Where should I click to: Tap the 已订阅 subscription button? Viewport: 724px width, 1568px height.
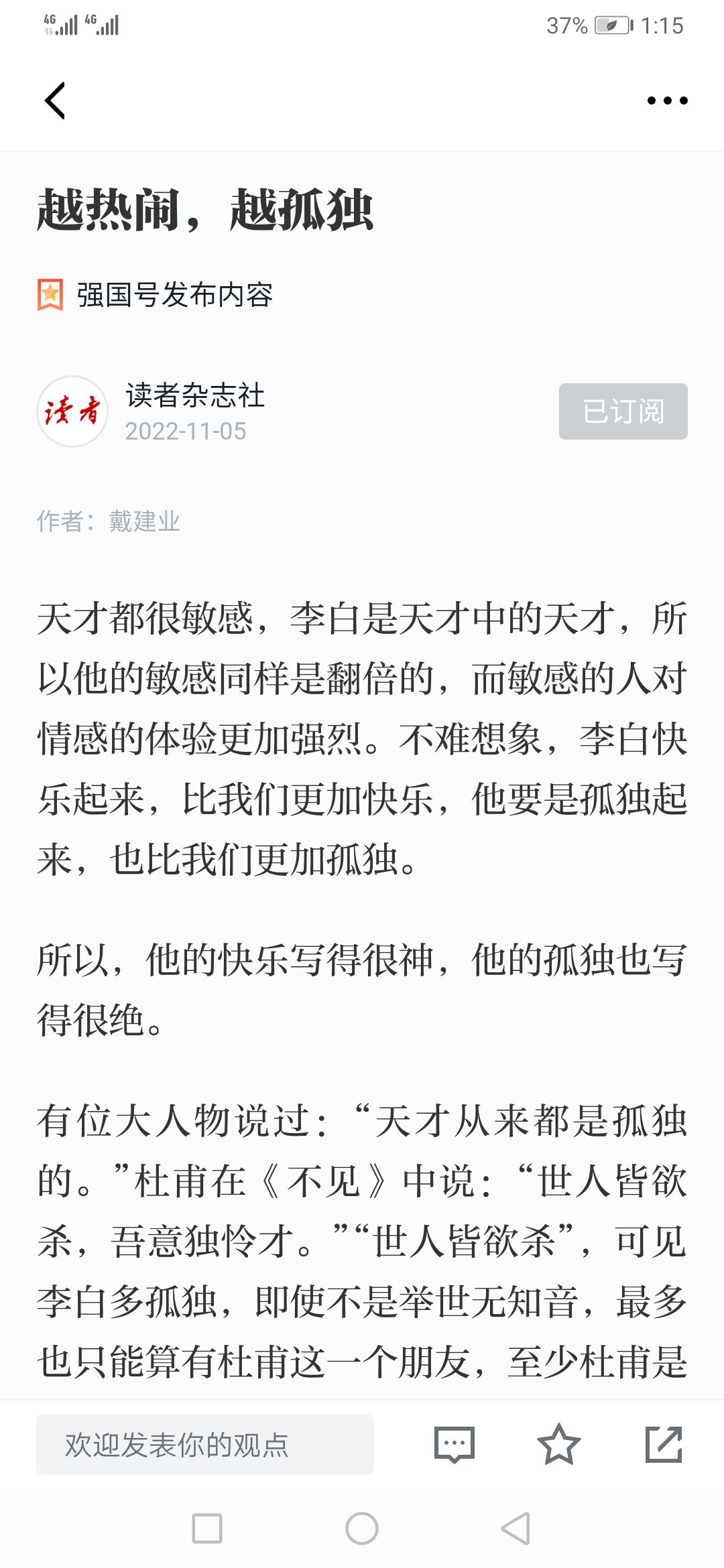pos(623,411)
